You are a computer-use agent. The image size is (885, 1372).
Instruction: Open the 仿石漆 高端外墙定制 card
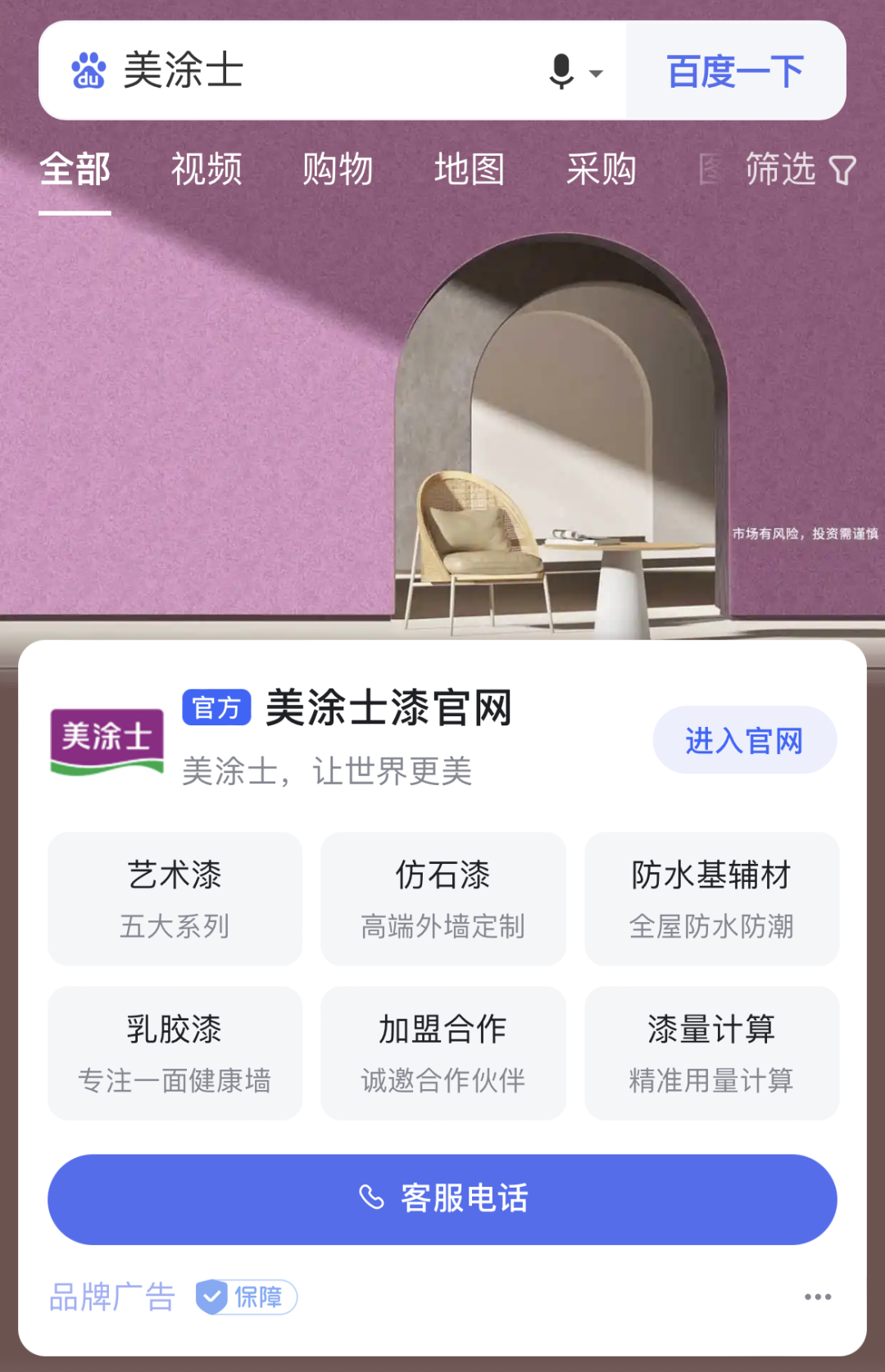pos(442,898)
